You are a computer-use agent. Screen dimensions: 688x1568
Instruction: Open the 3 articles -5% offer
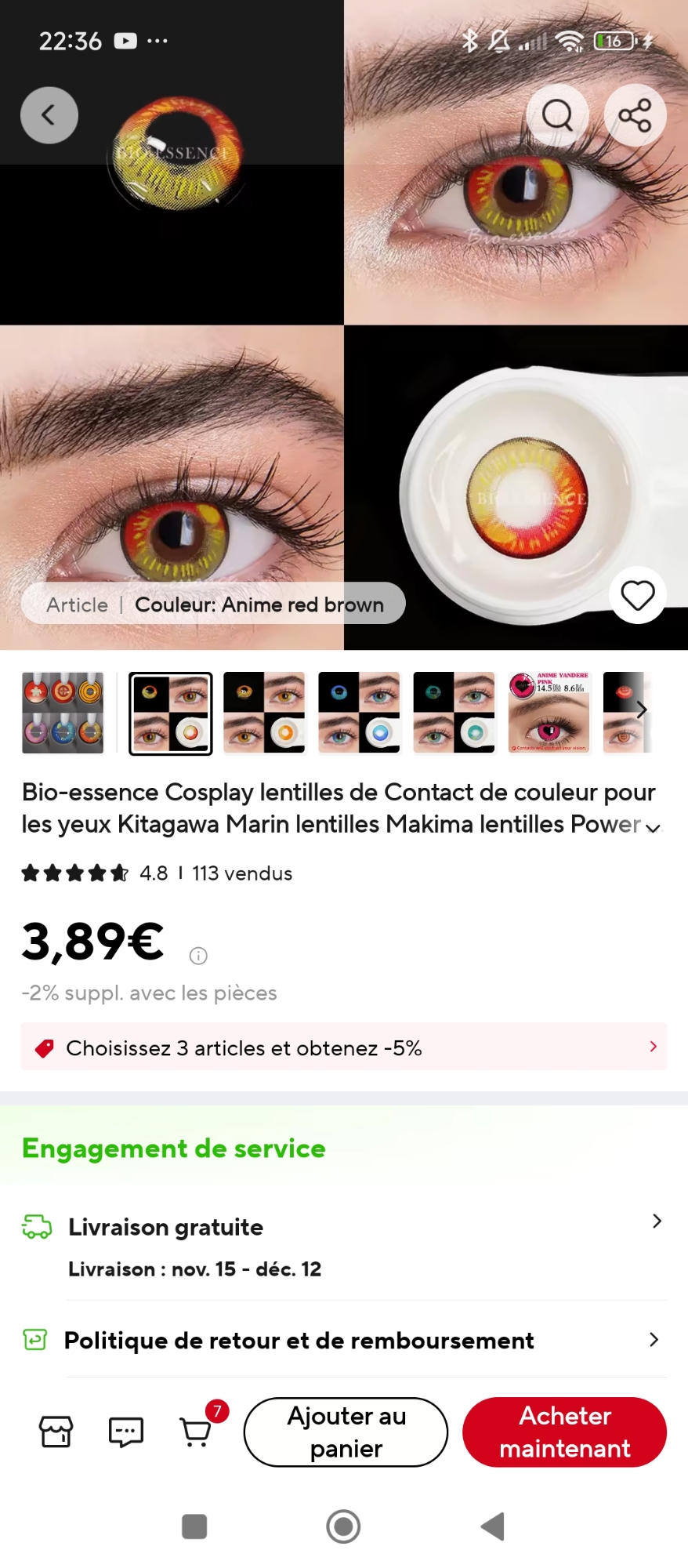(343, 1047)
